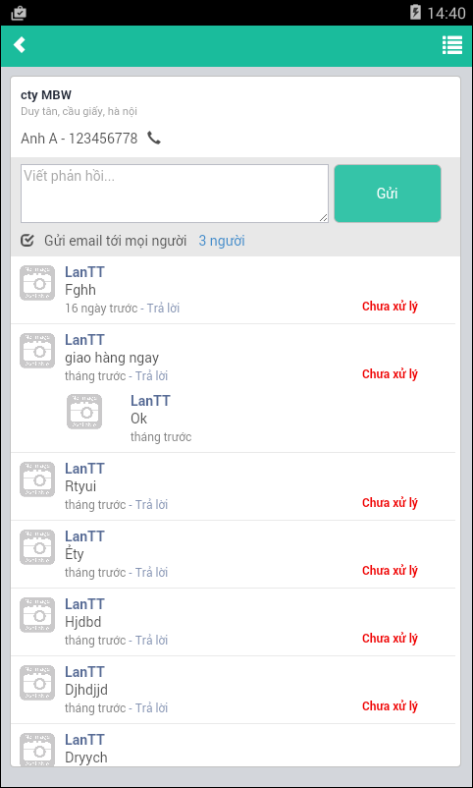The height and width of the screenshot is (788, 473).
Task: Uncheck 'Gửi email tới mọi người'
Action: pyautogui.click(x=27, y=241)
